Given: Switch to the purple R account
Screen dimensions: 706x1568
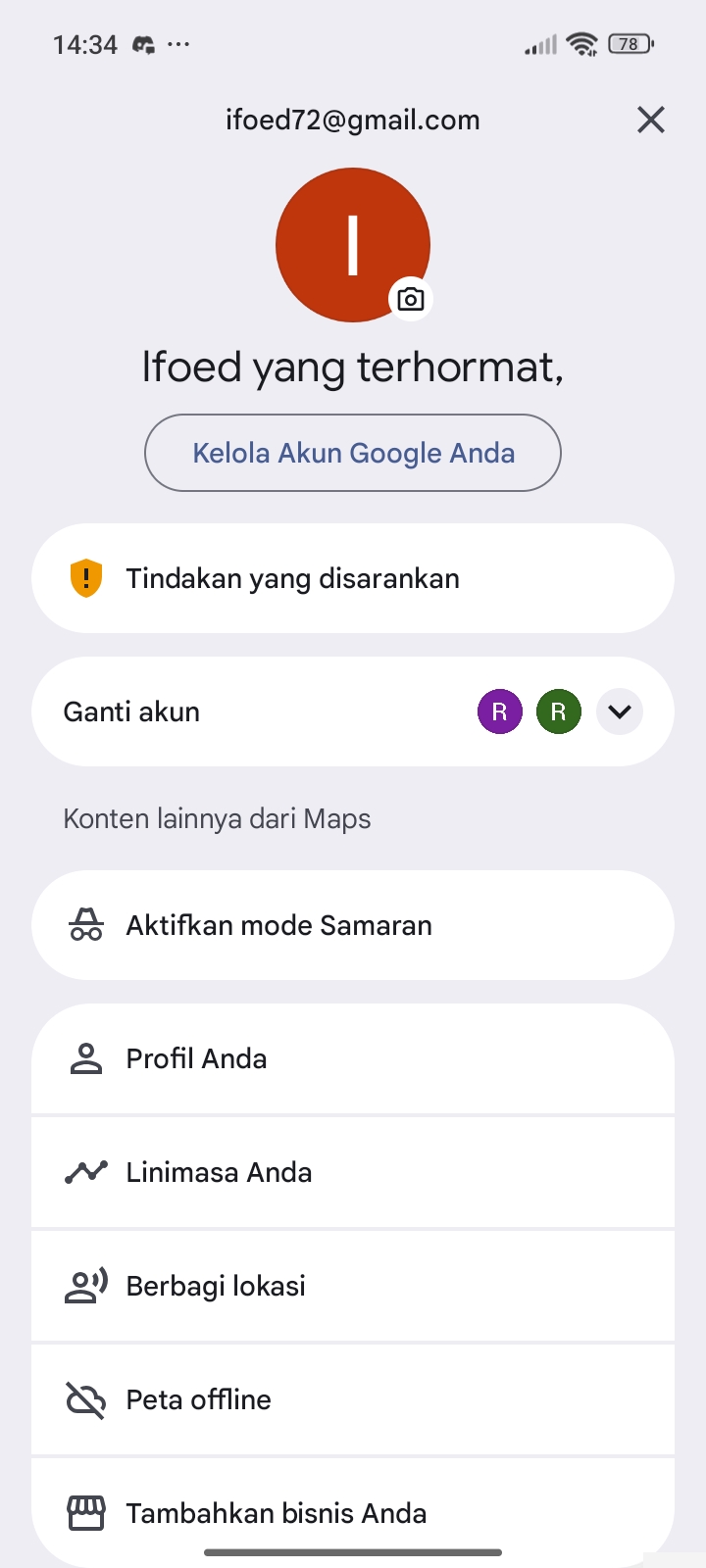Looking at the screenshot, I should (500, 711).
